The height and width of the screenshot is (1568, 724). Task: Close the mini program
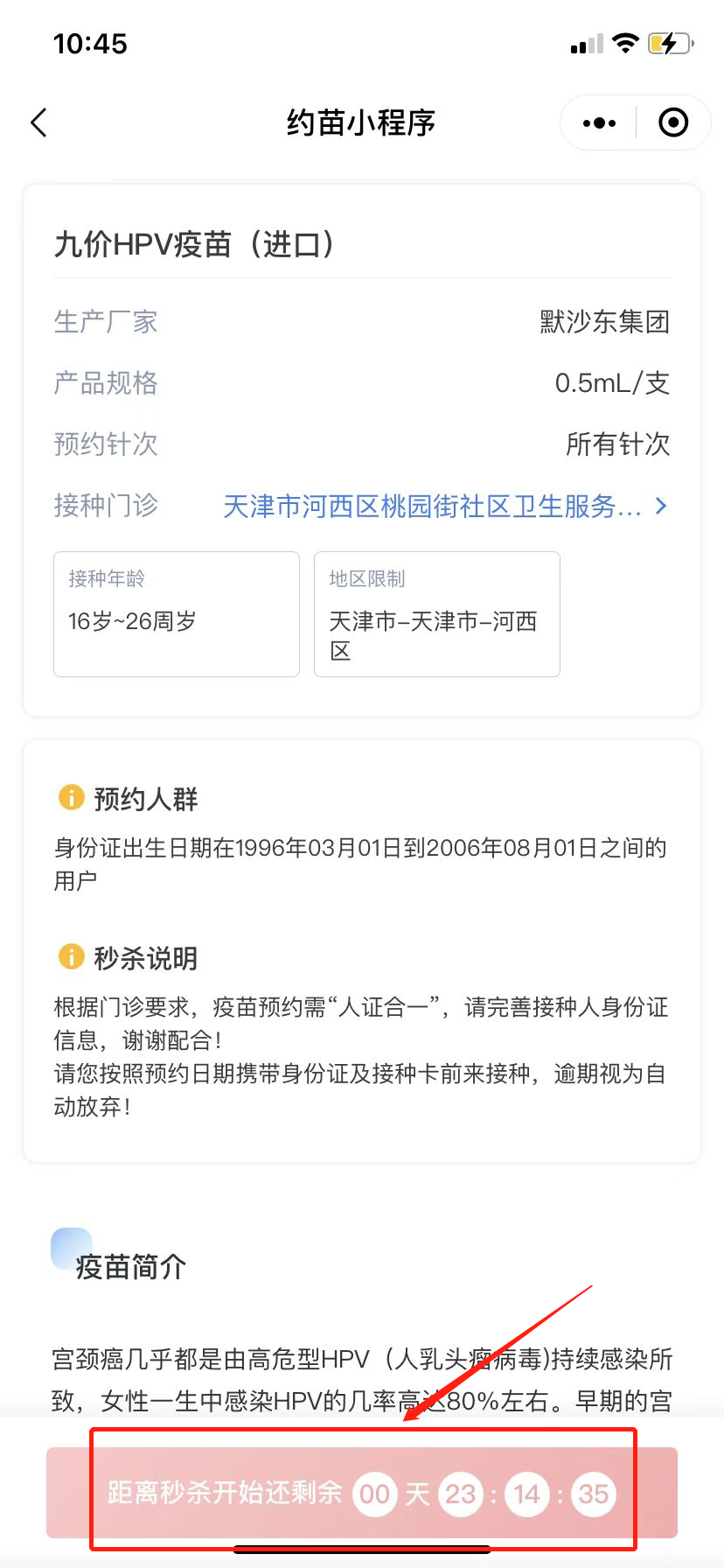672,123
